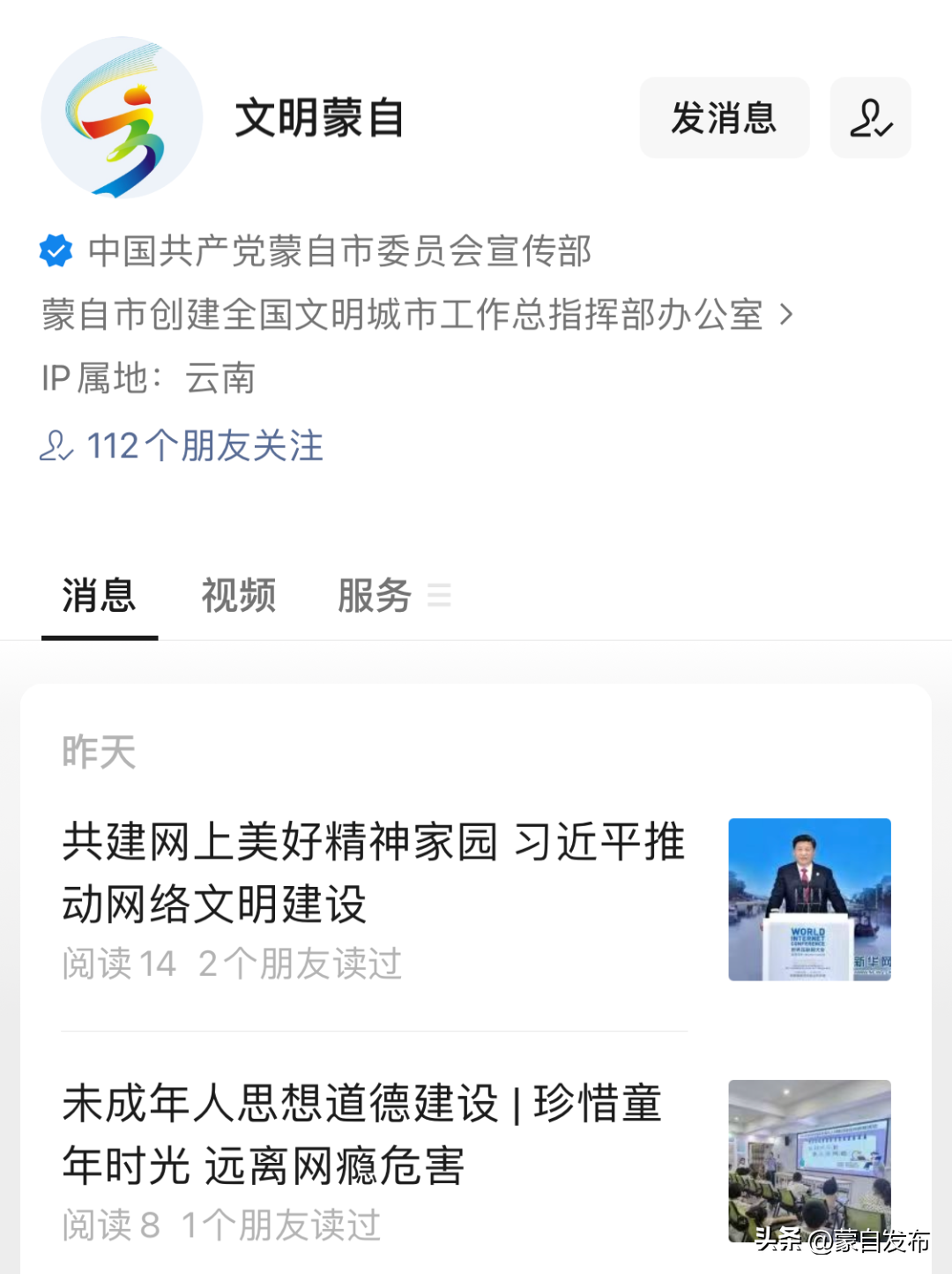Open article 未成年人思想道德建设
This screenshot has height=1274, width=952.
pyautogui.click(x=361, y=1134)
